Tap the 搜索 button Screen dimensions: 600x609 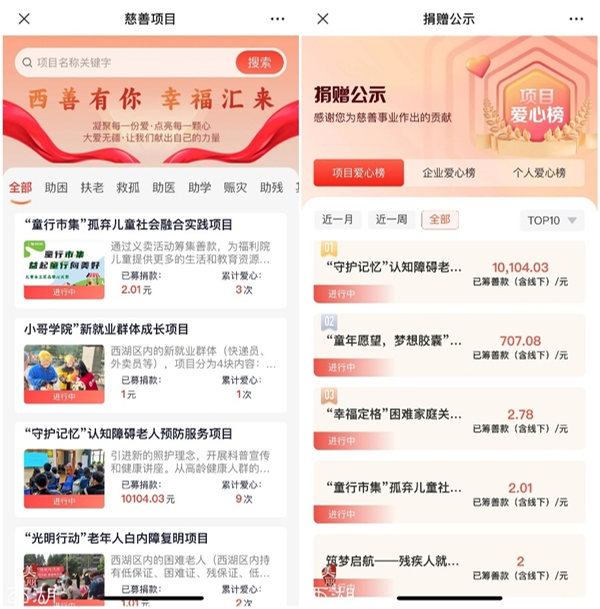pos(260,62)
